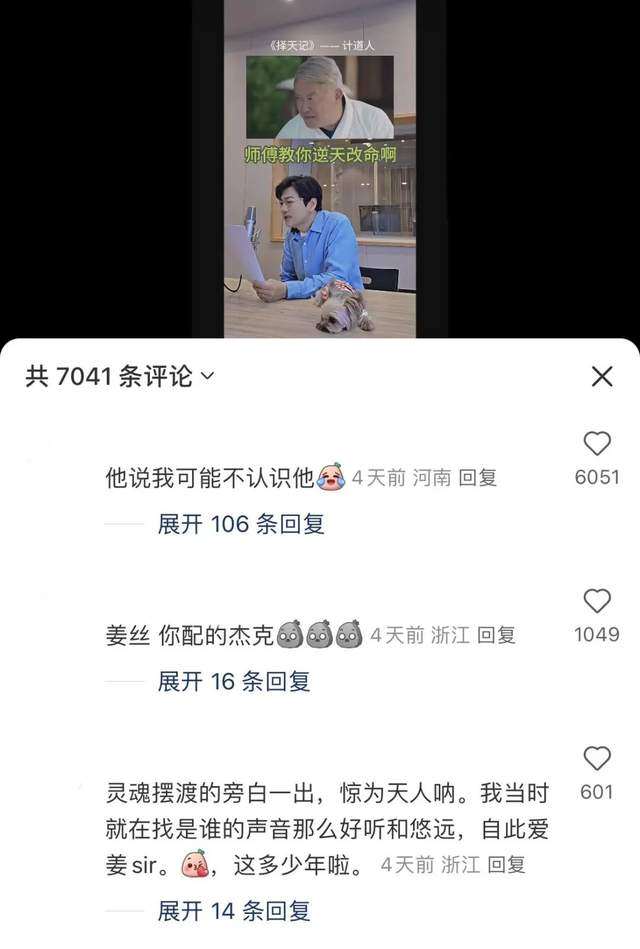Close the comments panel

coord(602,377)
